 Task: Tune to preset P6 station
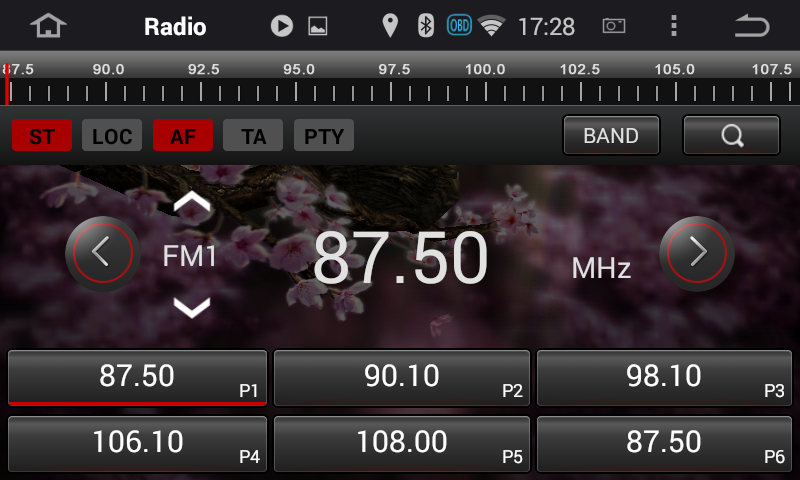[x=664, y=443]
